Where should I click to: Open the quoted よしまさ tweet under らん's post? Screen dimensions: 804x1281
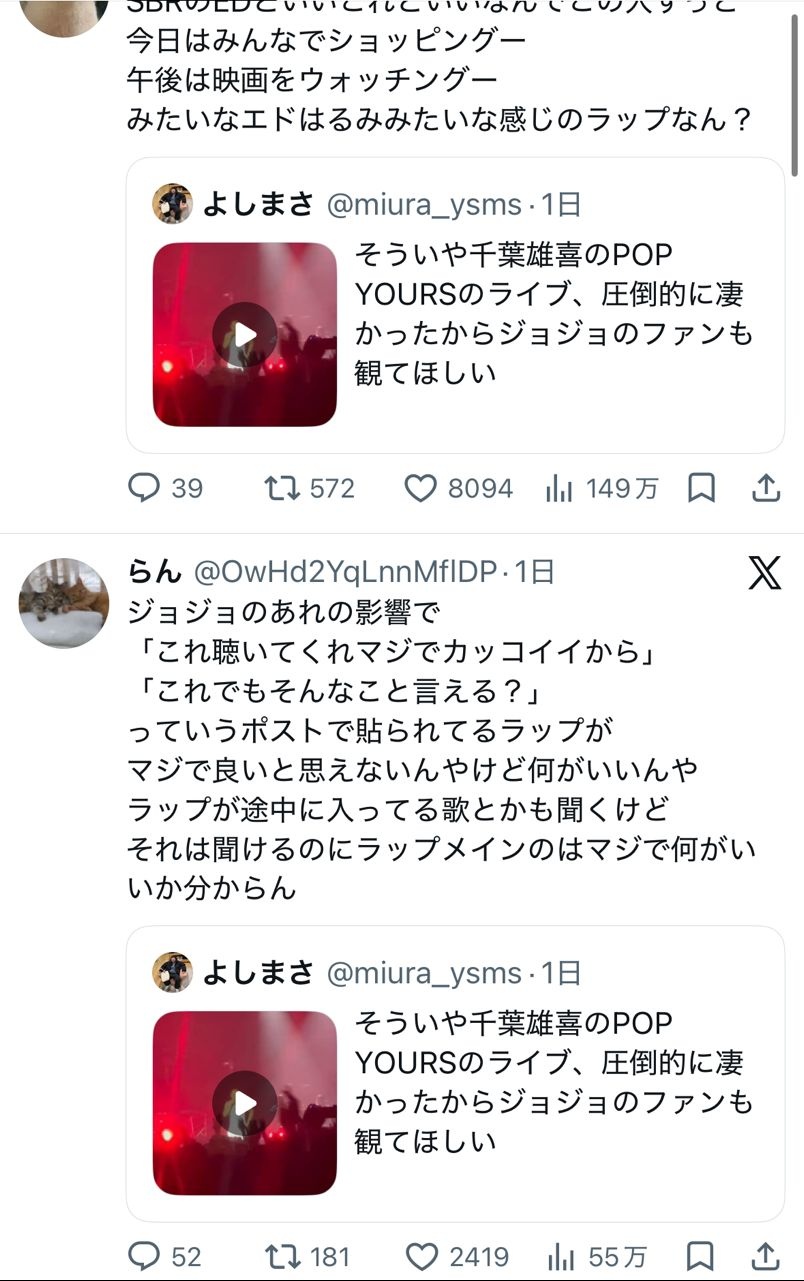coord(455,1073)
